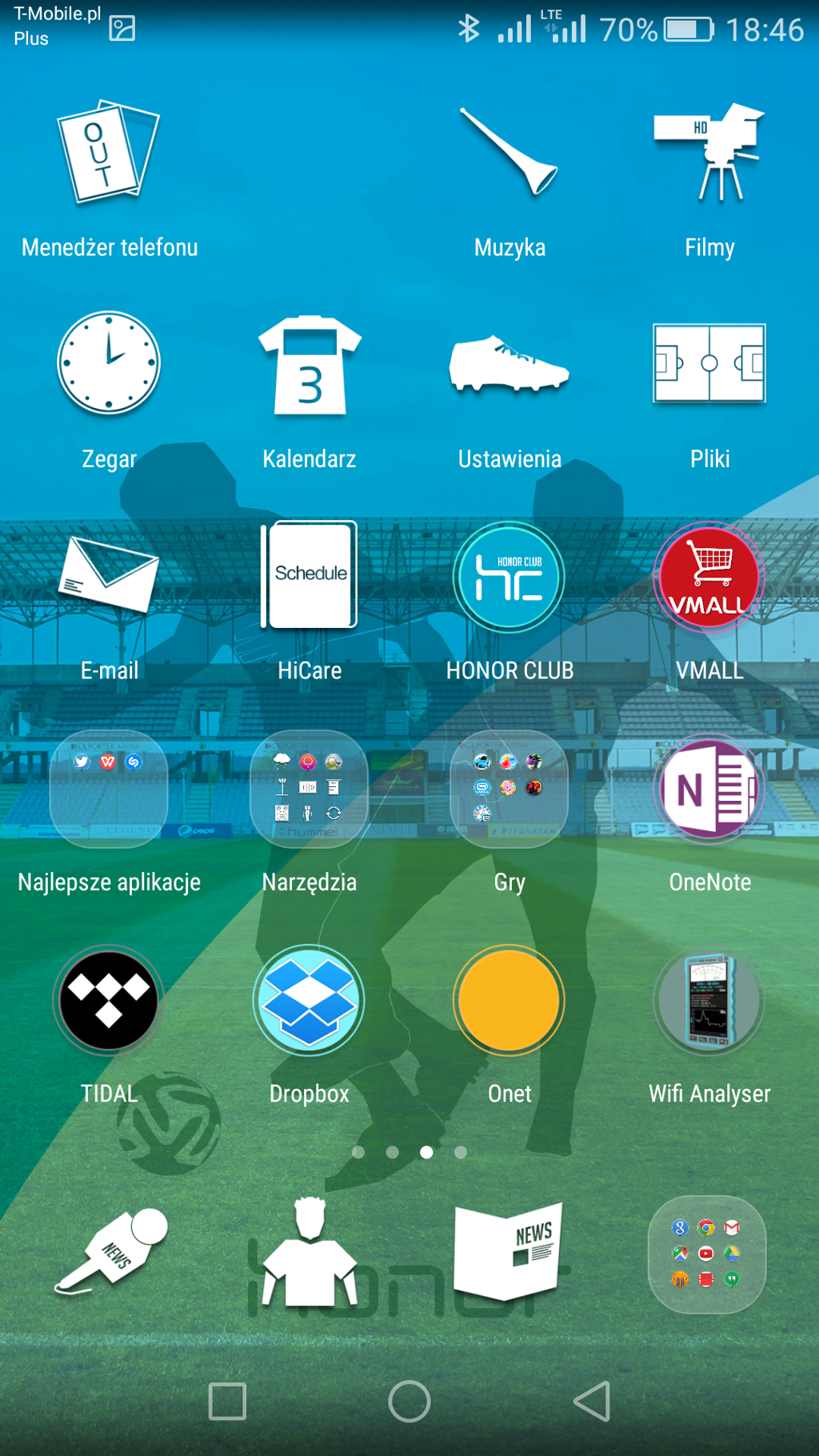Screen dimensions: 819x1456
Task: Open Ustawienia settings
Action: point(509,366)
